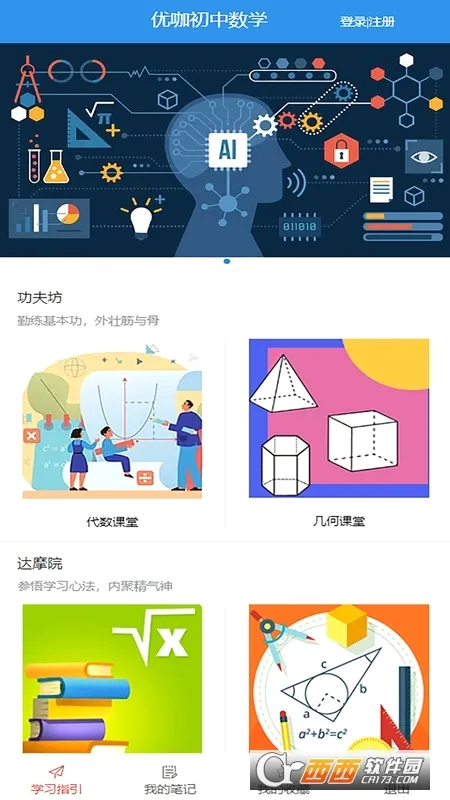
Task: Open the 代数课堂 algebra class card
Action: point(112,434)
